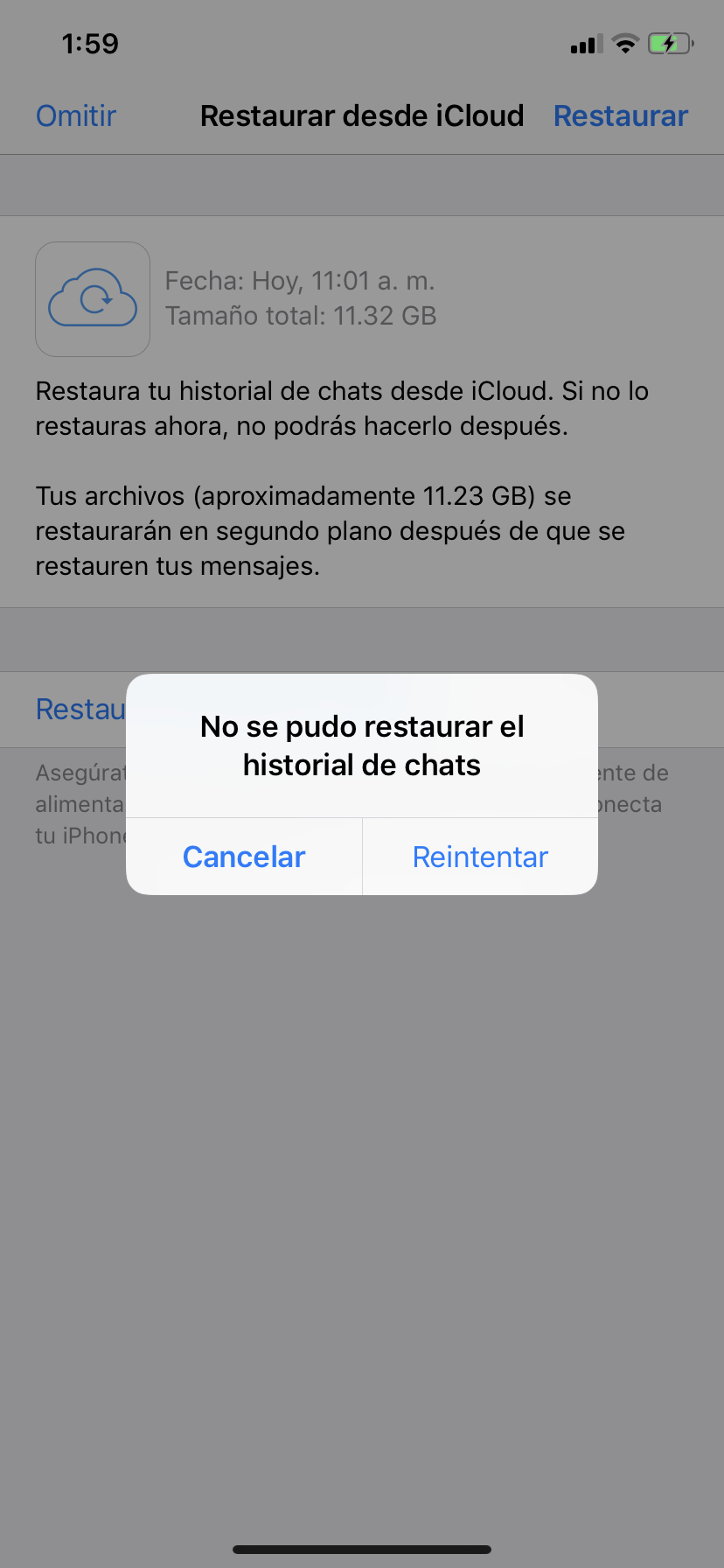Tap Cancelar in the error dialog
Viewport: 724px width, 1568px height.
(244, 857)
